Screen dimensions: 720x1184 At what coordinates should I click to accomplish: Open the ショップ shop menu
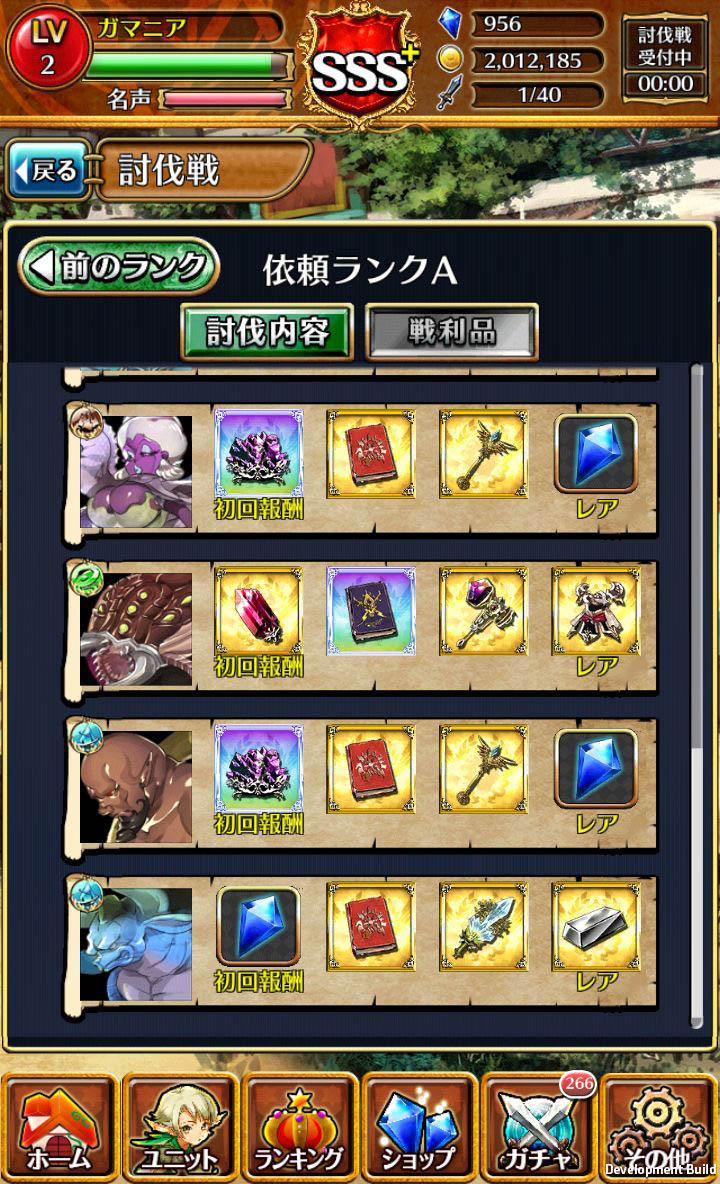[x=418, y=1128]
